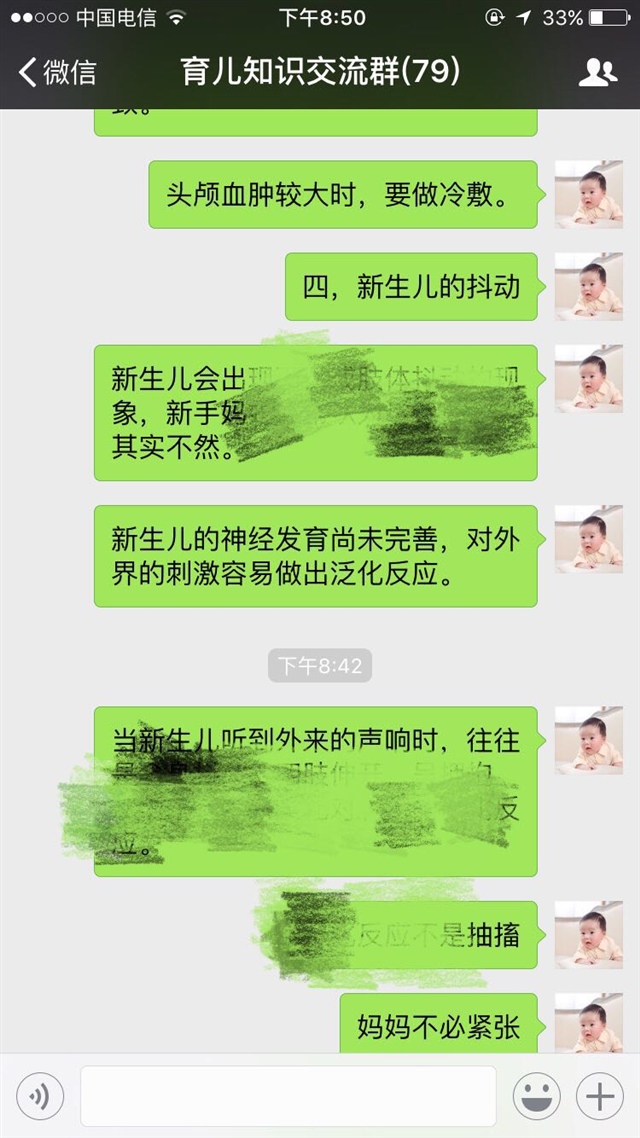Open the plus attachment menu
Image resolution: width=640 pixels, height=1138 pixels.
tap(599, 1097)
